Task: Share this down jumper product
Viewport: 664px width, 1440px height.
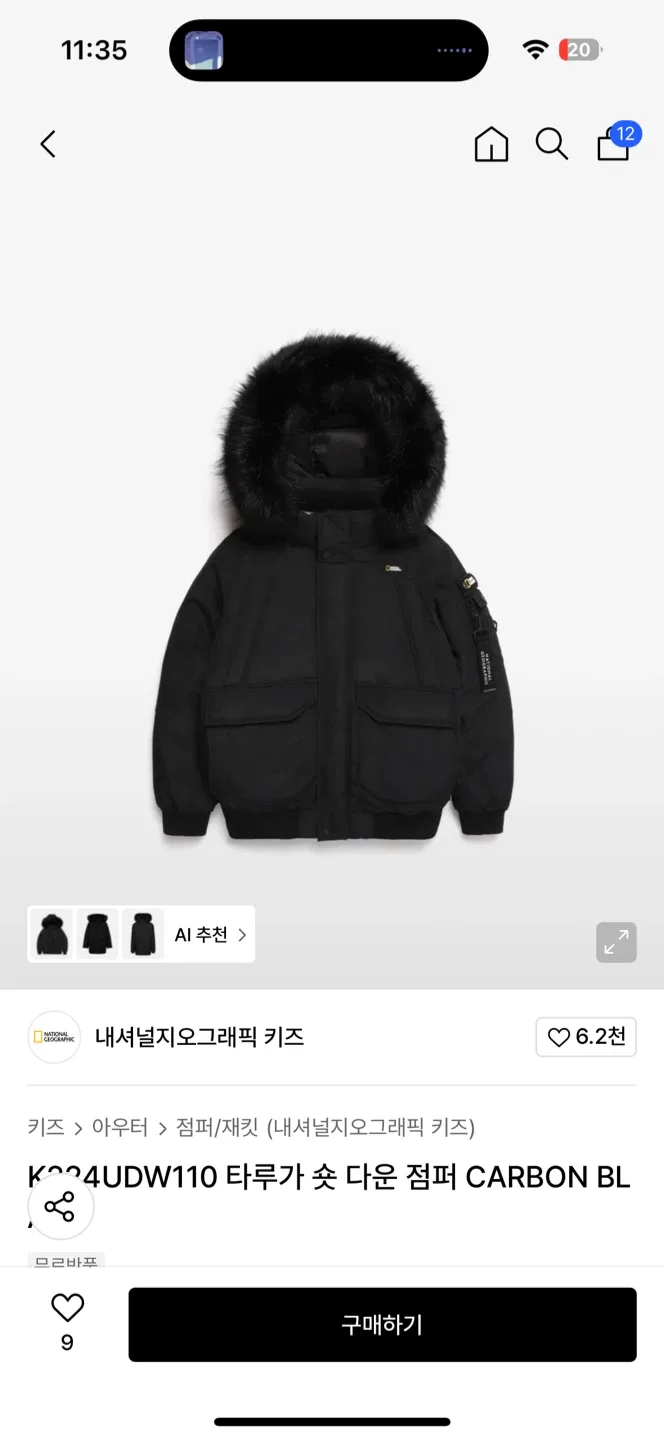Action: (x=60, y=1207)
